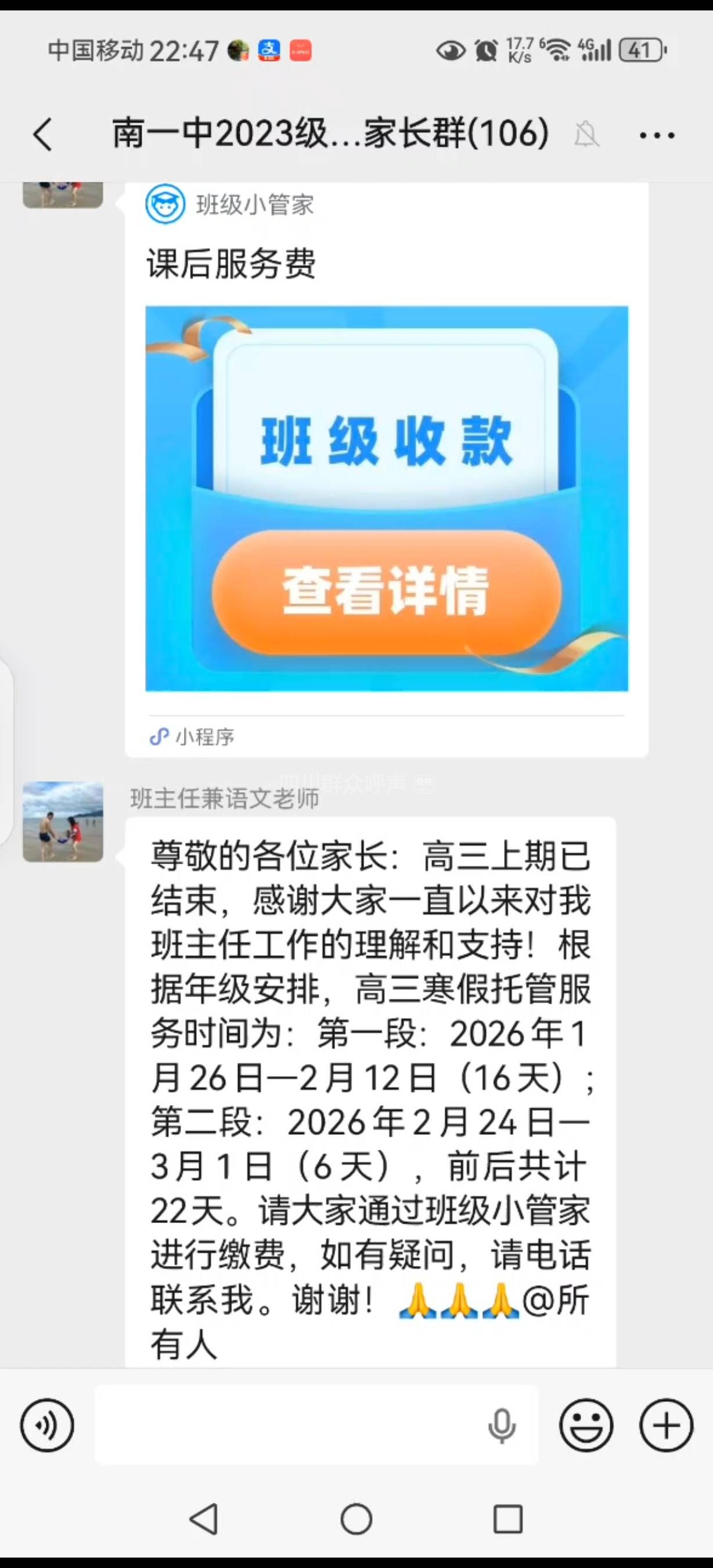This screenshot has height=1568, width=713.
Task: Tap the system home button
Action: pyautogui.click(x=356, y=1519)
